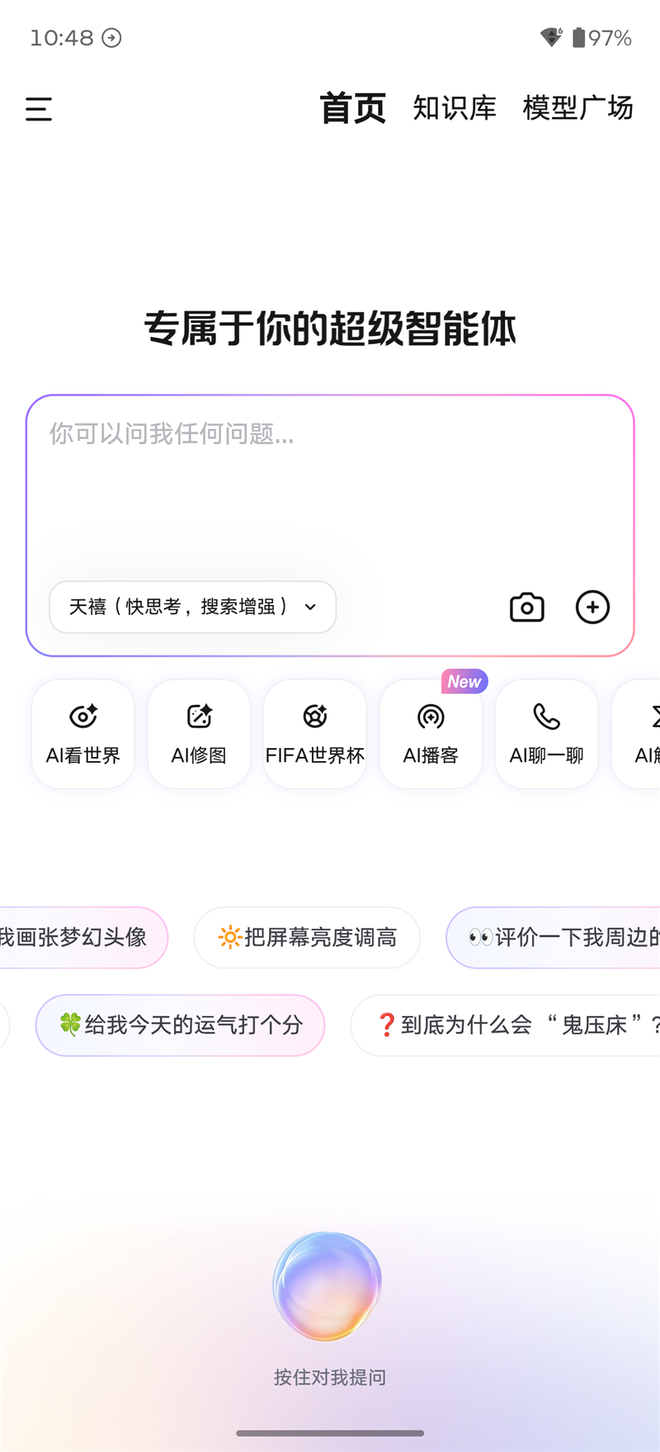The image size is (660, 1452).
Task: Pick suggestion 给我今天的运气打个分
Action: (180, 1025)
